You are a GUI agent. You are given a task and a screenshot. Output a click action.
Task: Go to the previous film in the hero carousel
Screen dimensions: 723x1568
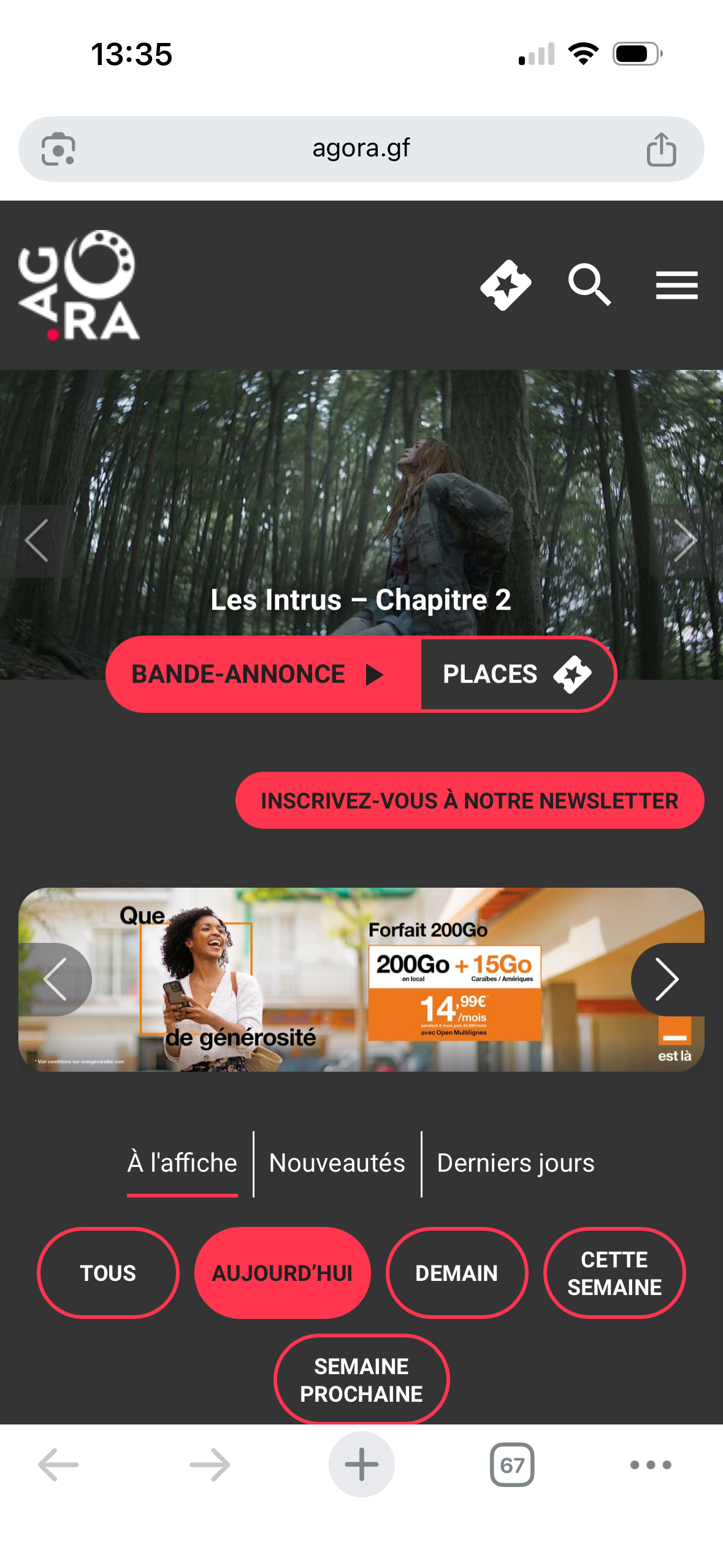(37, 540)
